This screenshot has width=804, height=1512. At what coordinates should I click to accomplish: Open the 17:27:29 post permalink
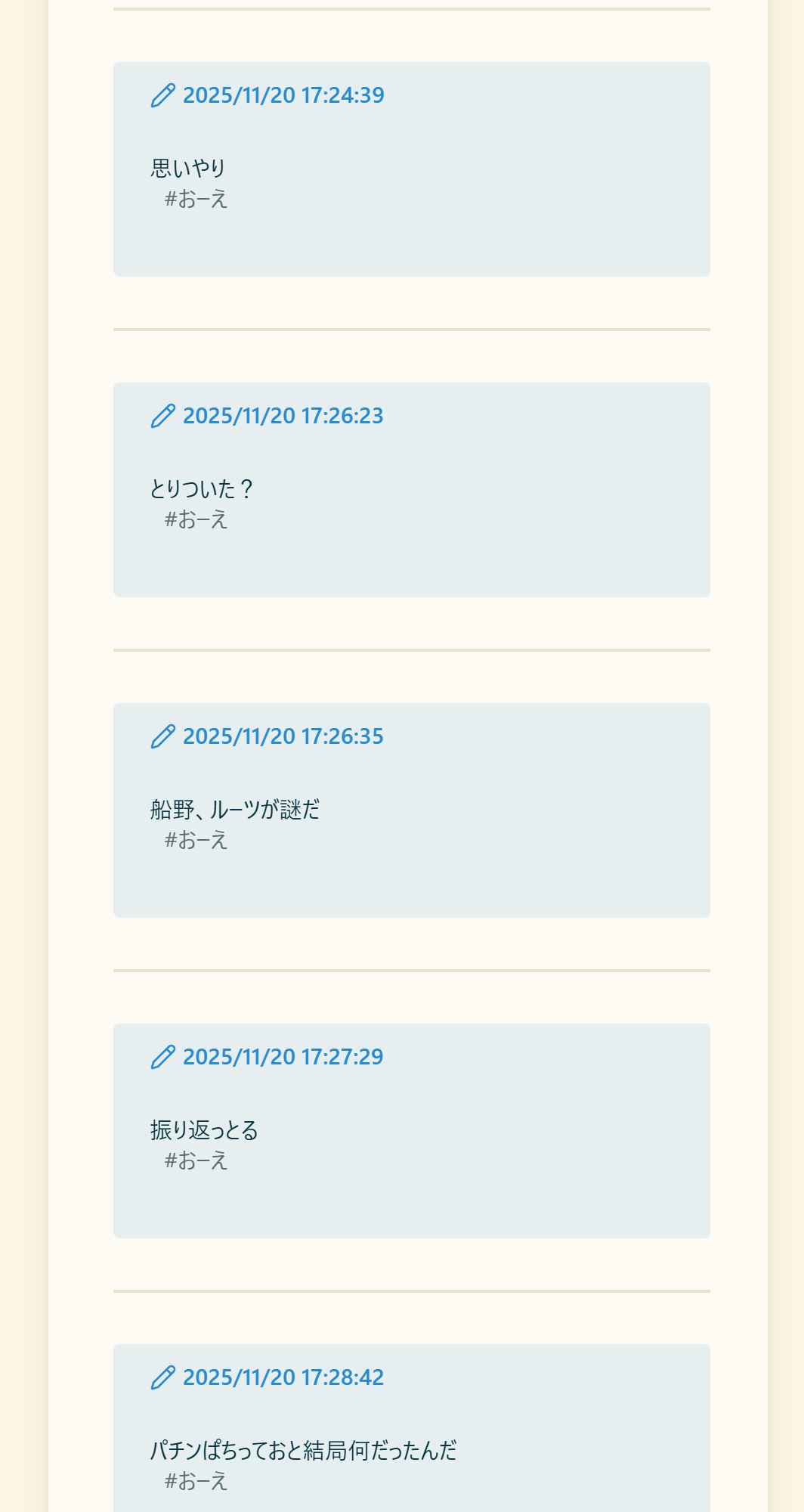(x=283, y=1057)
